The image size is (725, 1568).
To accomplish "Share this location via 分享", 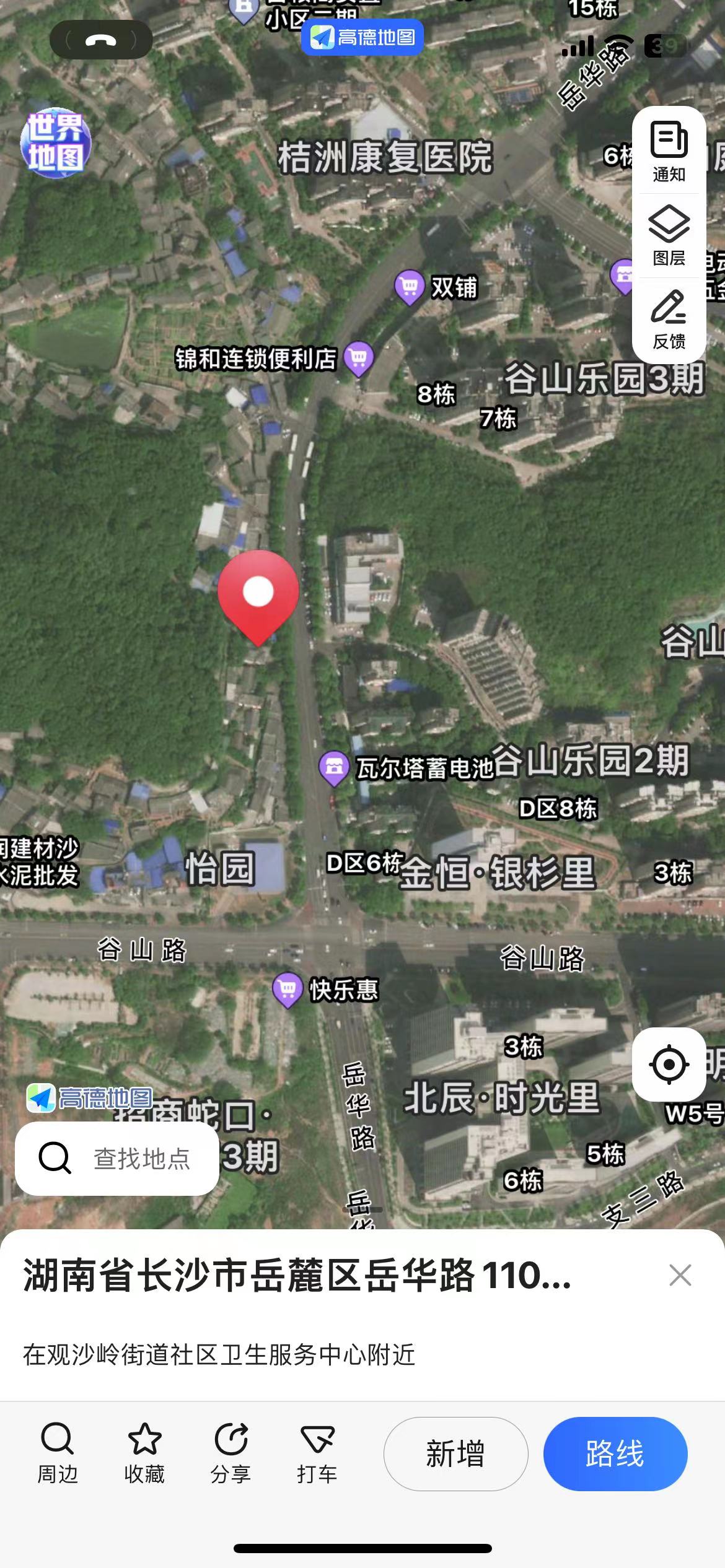I will click(x=231, y=1453).
